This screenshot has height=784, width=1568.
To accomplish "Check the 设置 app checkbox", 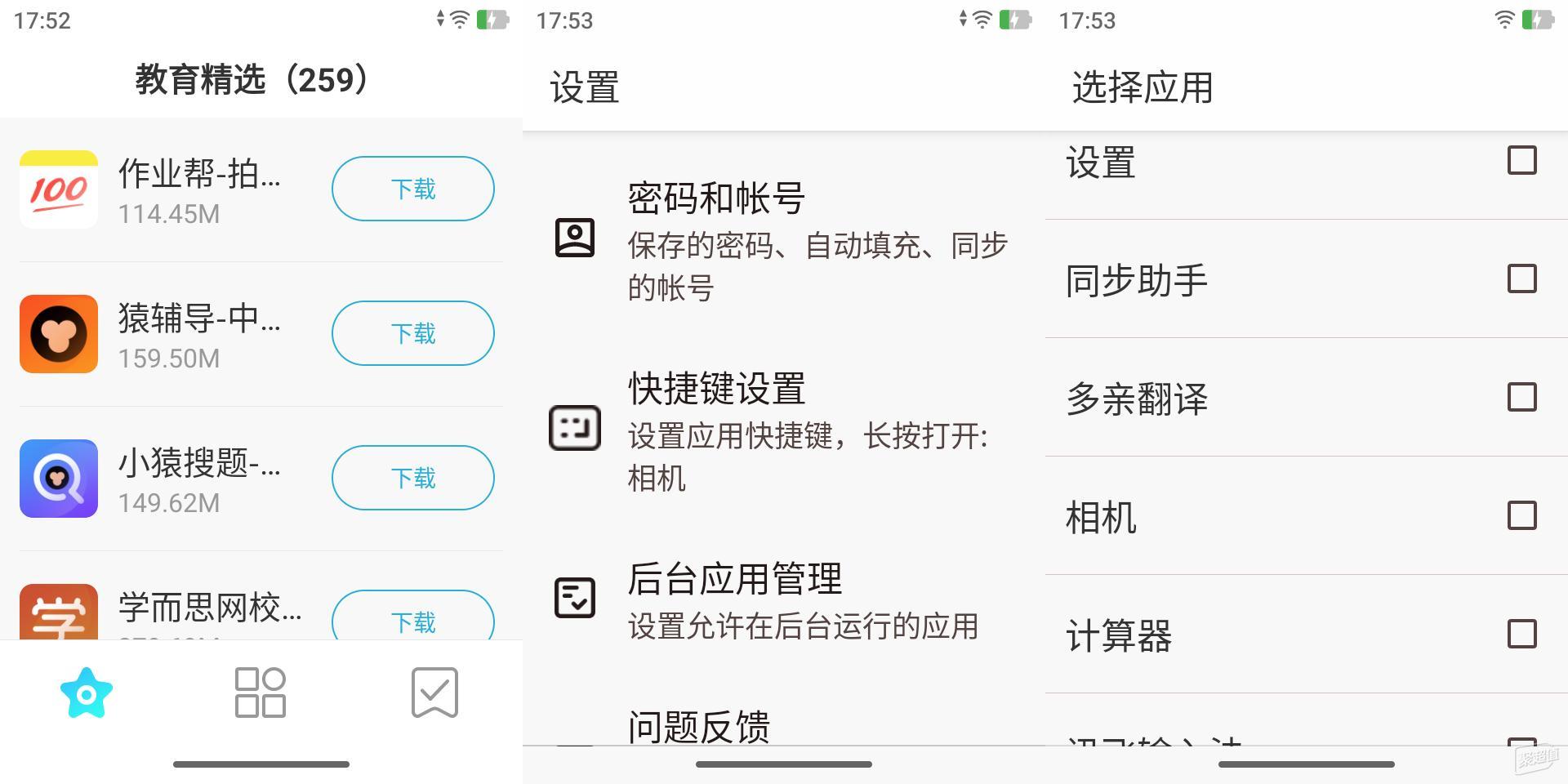I will pyautogui.click(x=1521, y=160).
